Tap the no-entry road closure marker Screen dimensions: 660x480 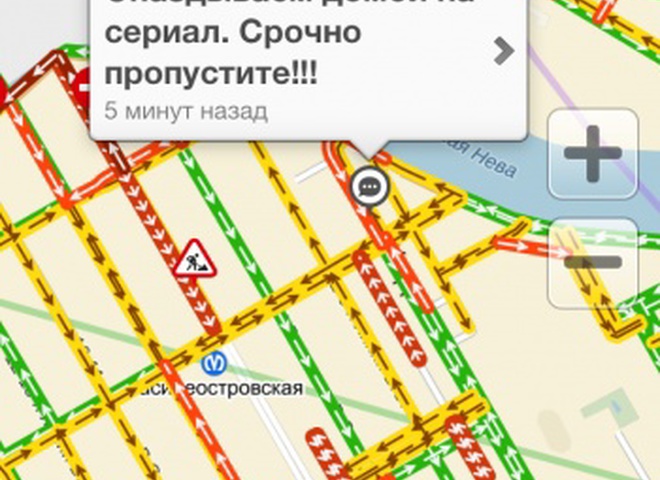pos(86,87)
